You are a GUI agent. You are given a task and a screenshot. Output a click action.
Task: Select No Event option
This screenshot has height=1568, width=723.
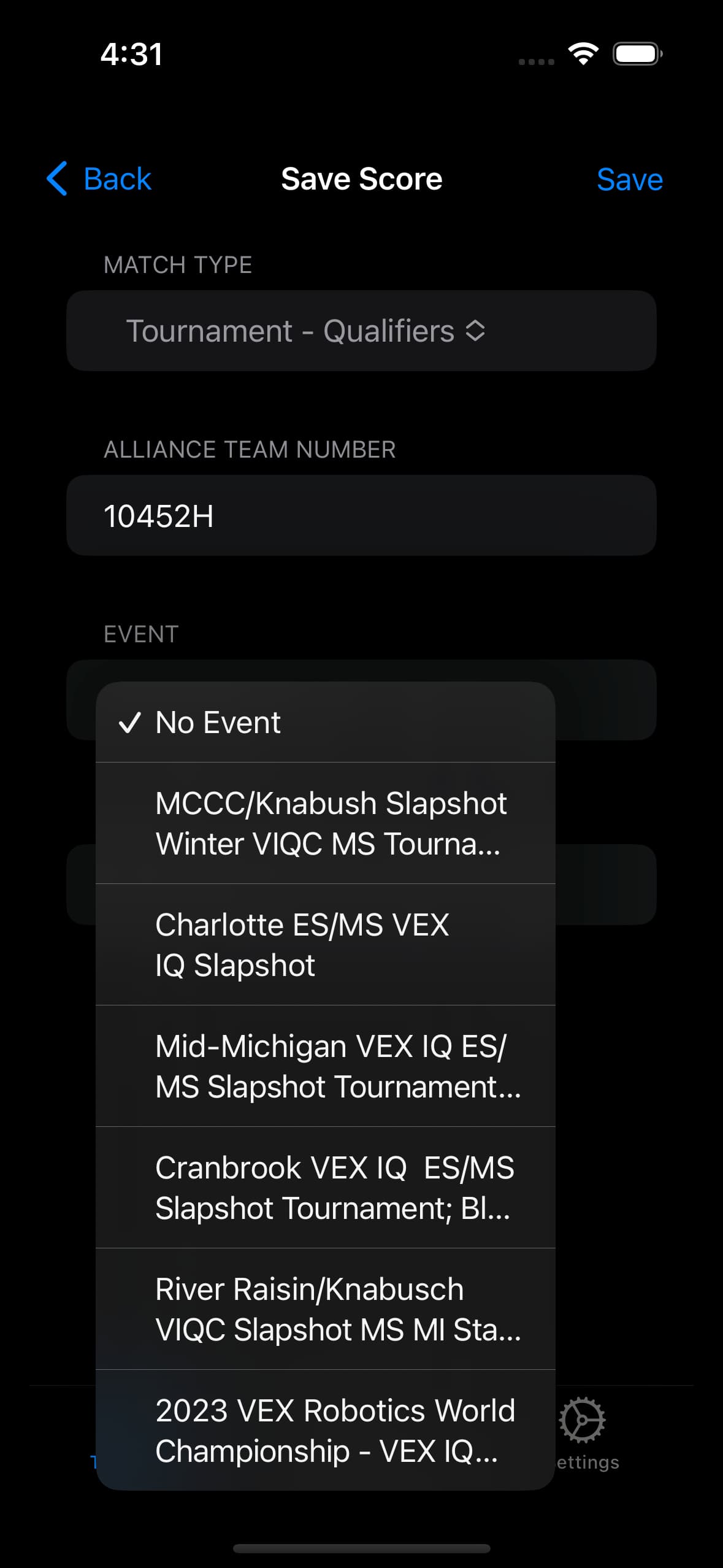coord(325,723)
